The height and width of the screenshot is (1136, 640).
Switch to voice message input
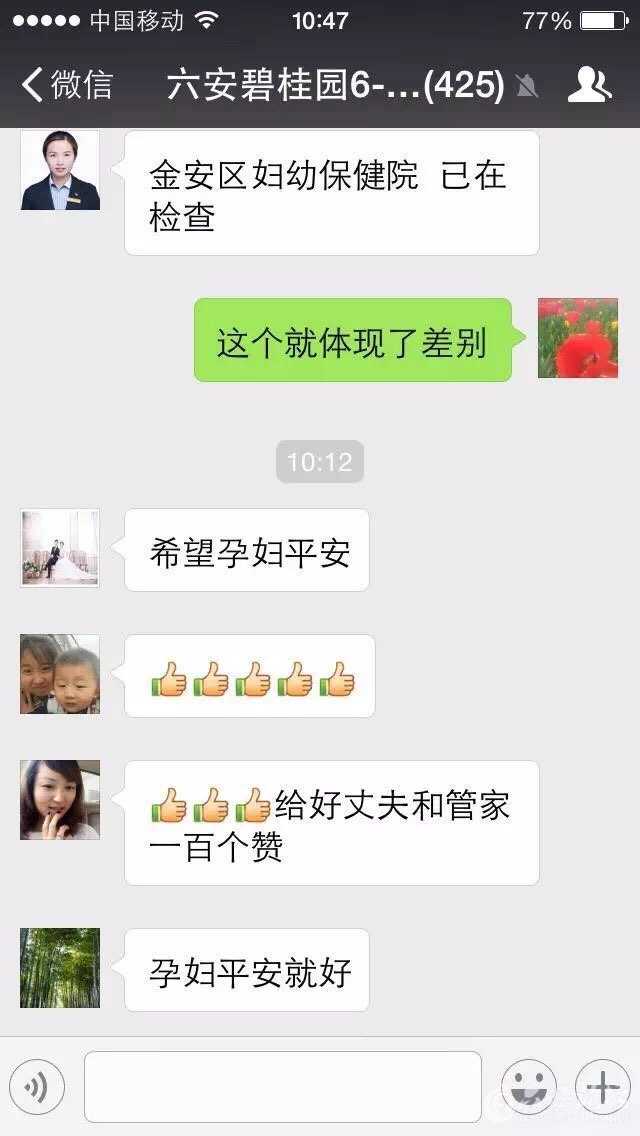pos(37,1087)
